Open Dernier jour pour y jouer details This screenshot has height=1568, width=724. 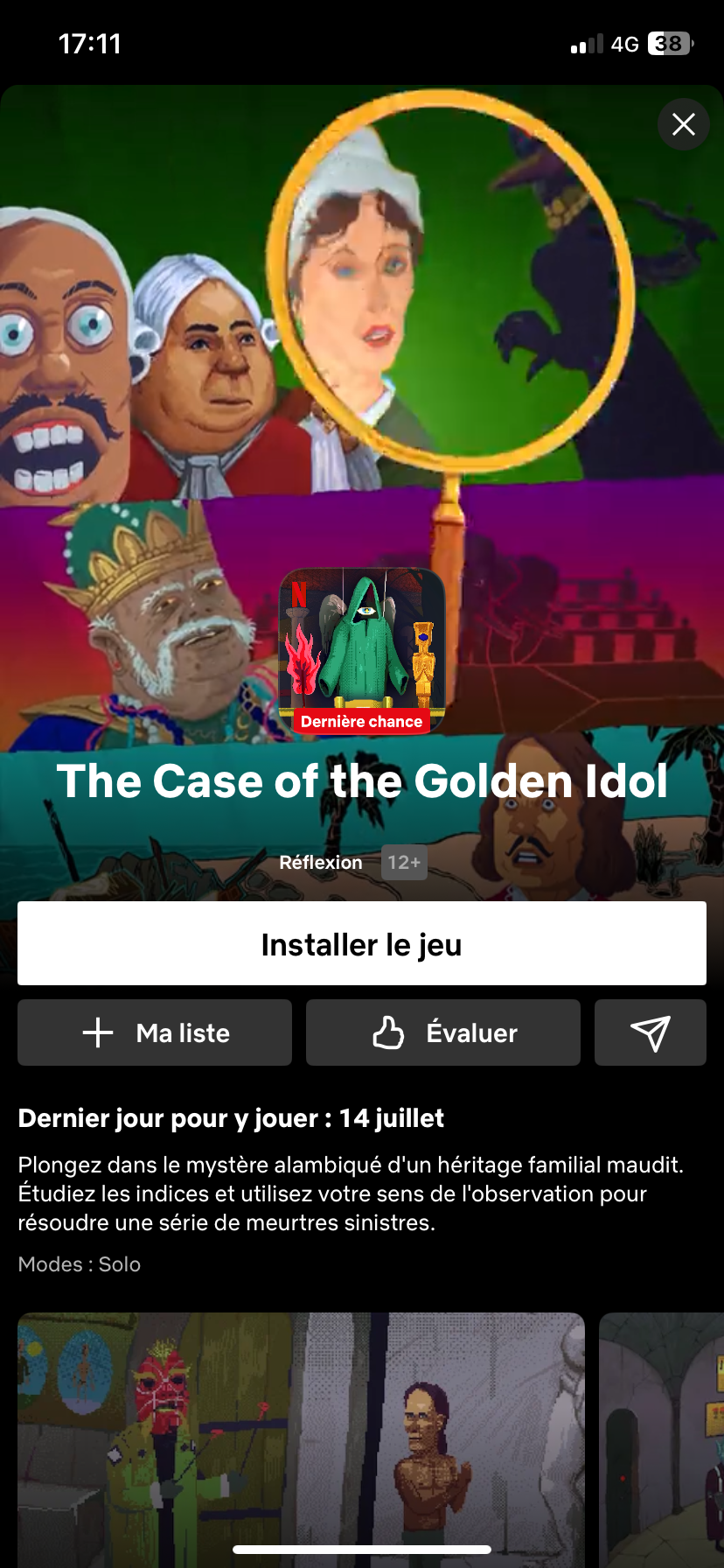(231, 1118)
